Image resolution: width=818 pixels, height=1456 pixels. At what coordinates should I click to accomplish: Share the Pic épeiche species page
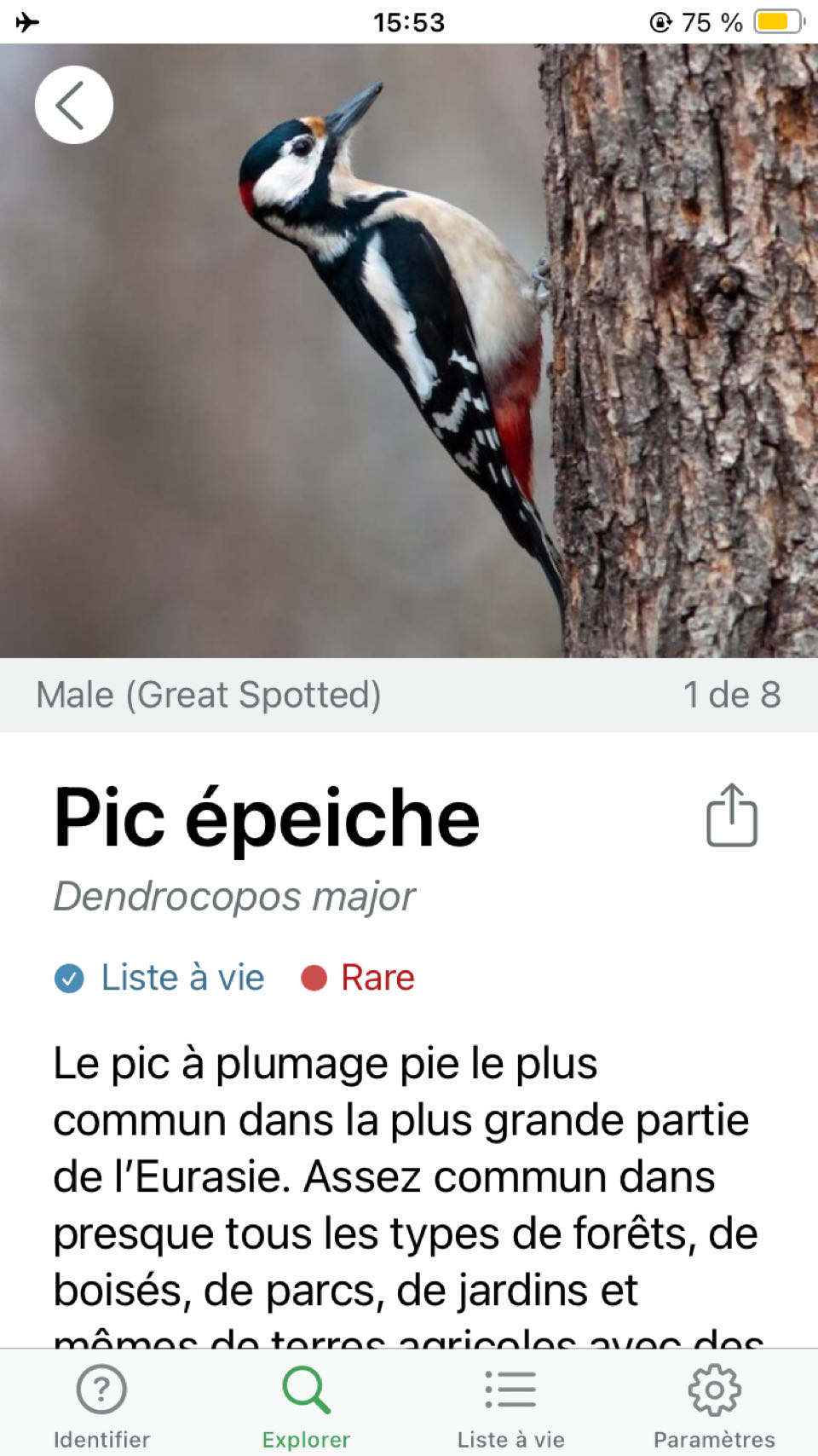[x=731, y=816]
